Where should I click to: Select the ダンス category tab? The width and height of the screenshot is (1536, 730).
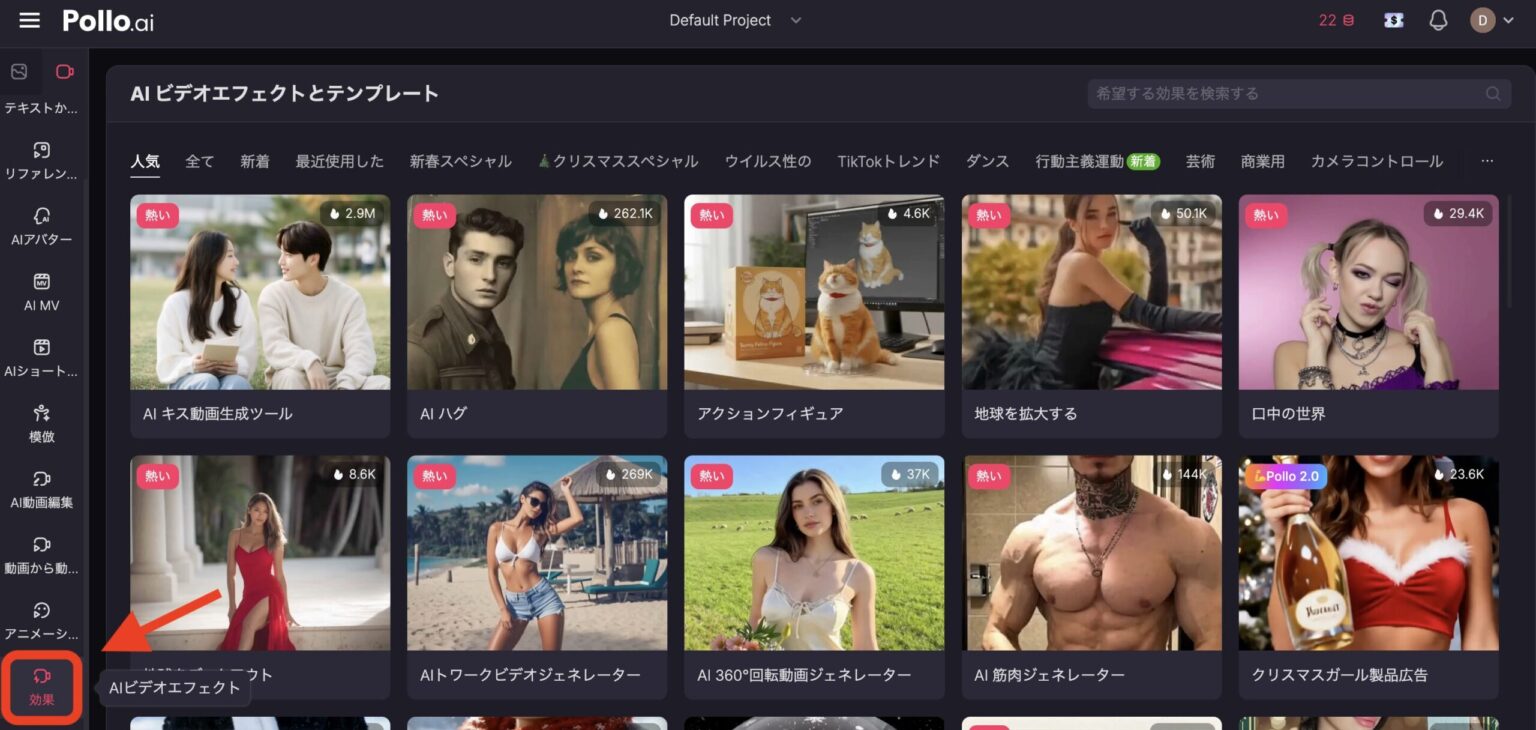[x=986, y=161]
